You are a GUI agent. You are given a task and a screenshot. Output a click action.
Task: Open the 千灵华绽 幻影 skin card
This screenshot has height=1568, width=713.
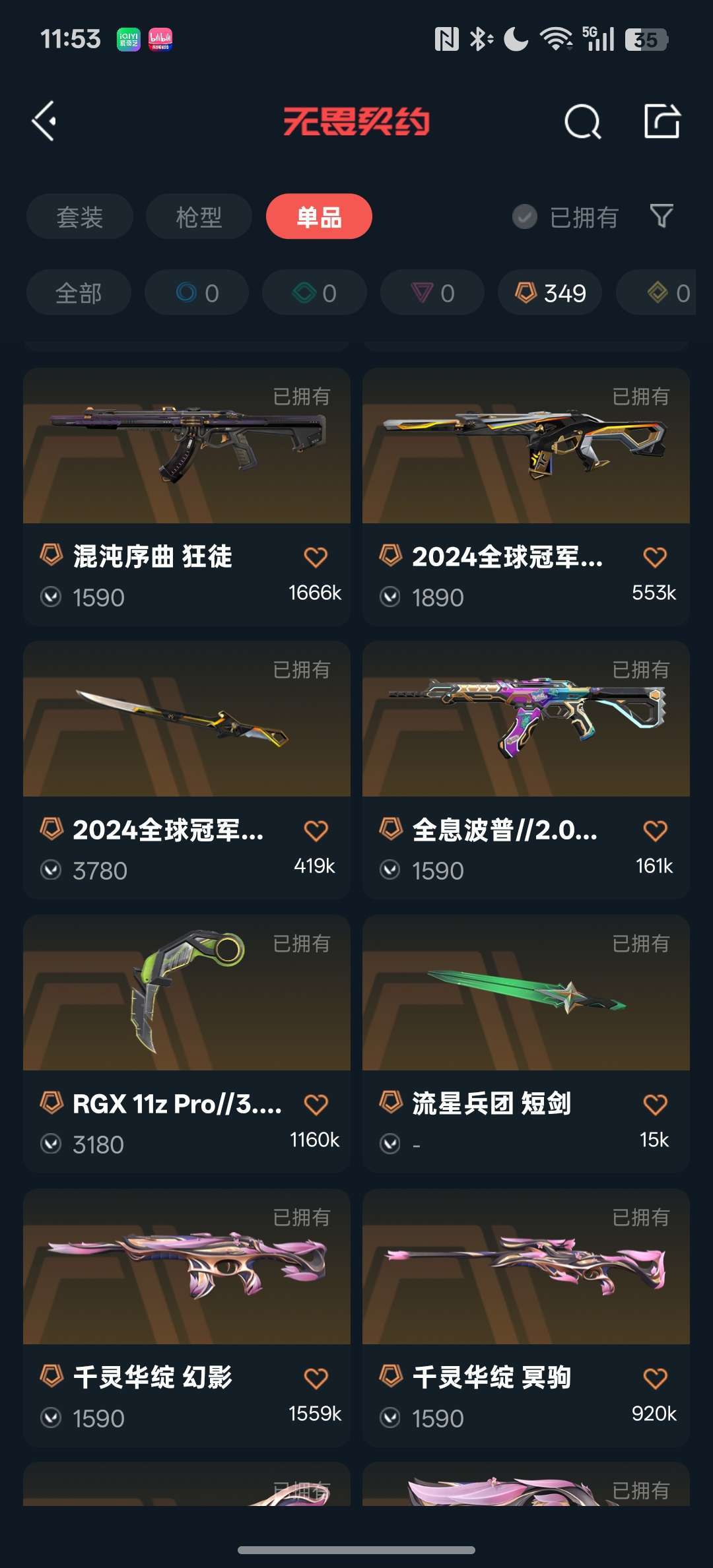(x=187, y=1317)
